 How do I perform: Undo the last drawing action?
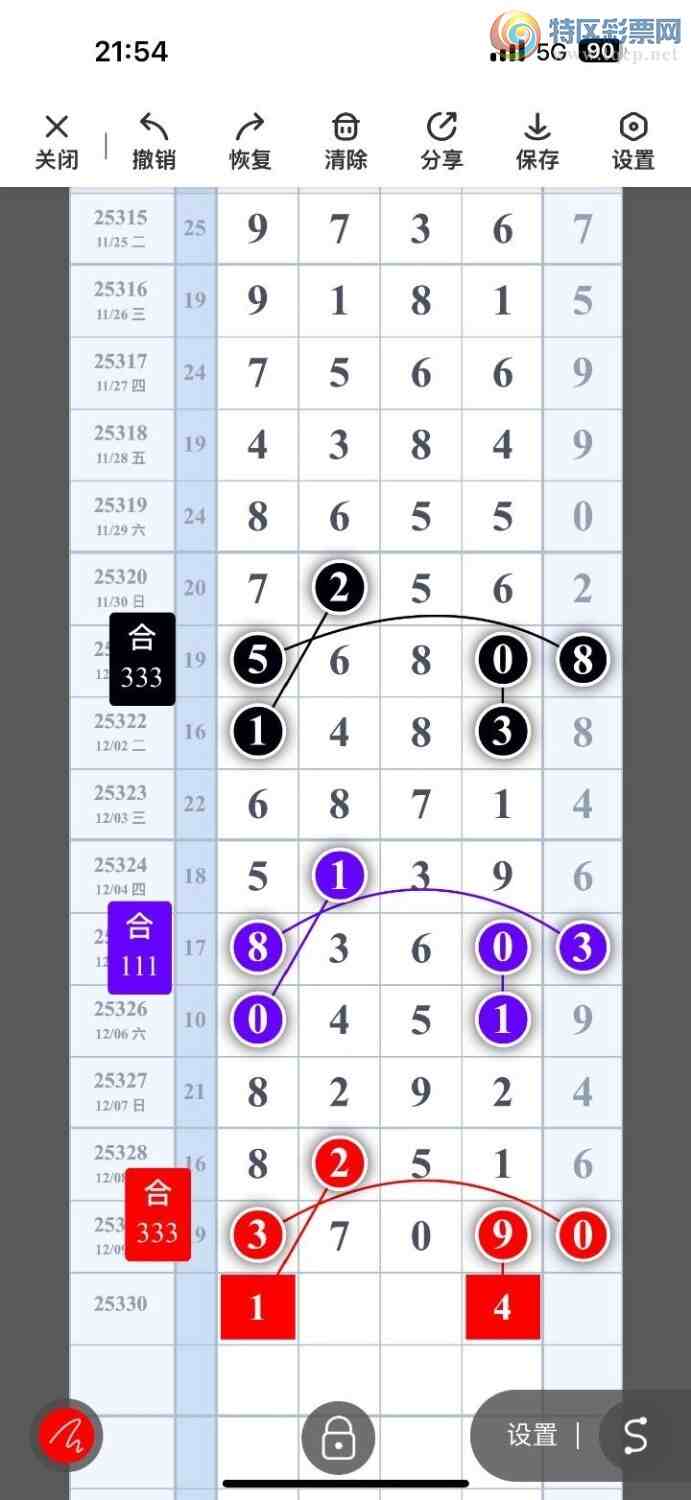pos(154,141)
